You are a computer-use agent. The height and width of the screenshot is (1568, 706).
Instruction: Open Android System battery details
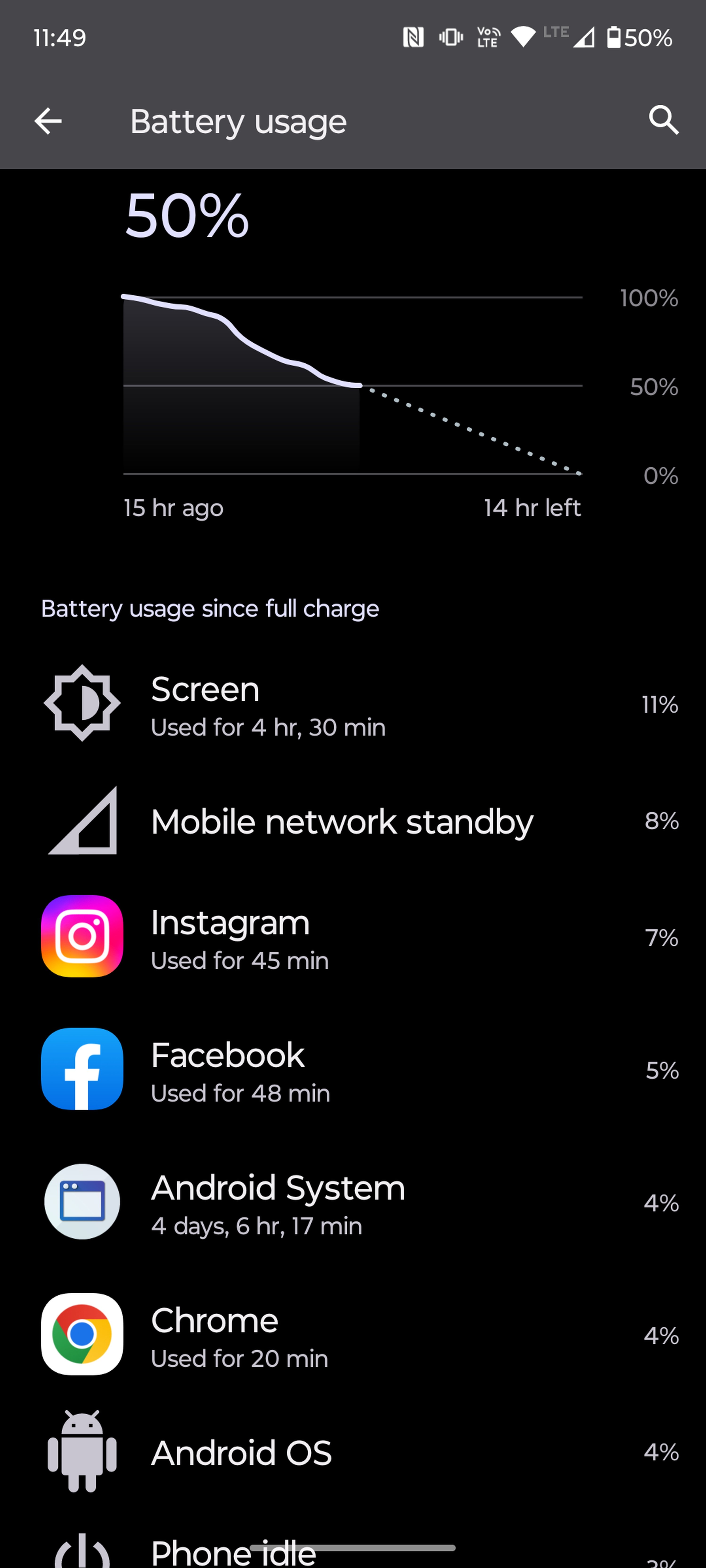pos(353,1203)
